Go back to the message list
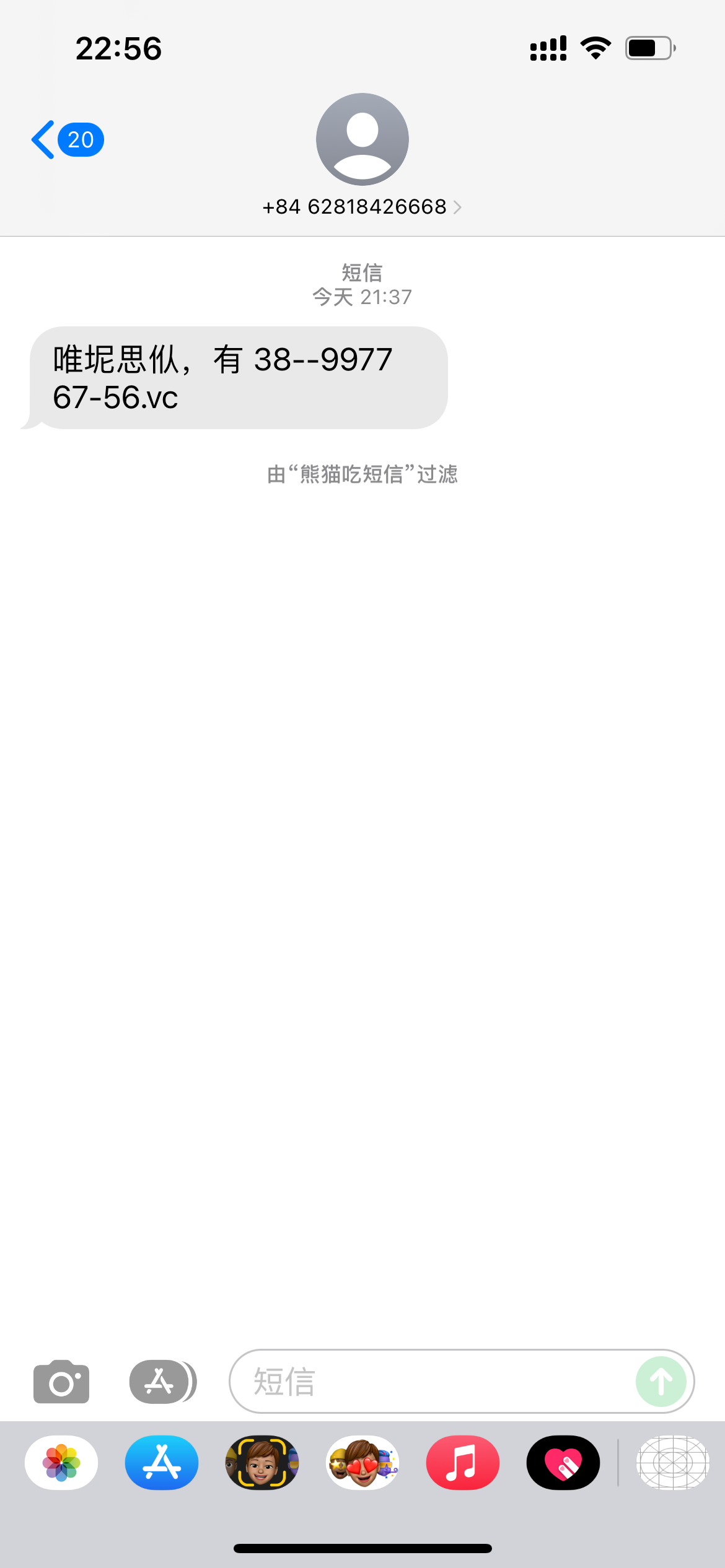725x1568 pixels. point(65,140)
